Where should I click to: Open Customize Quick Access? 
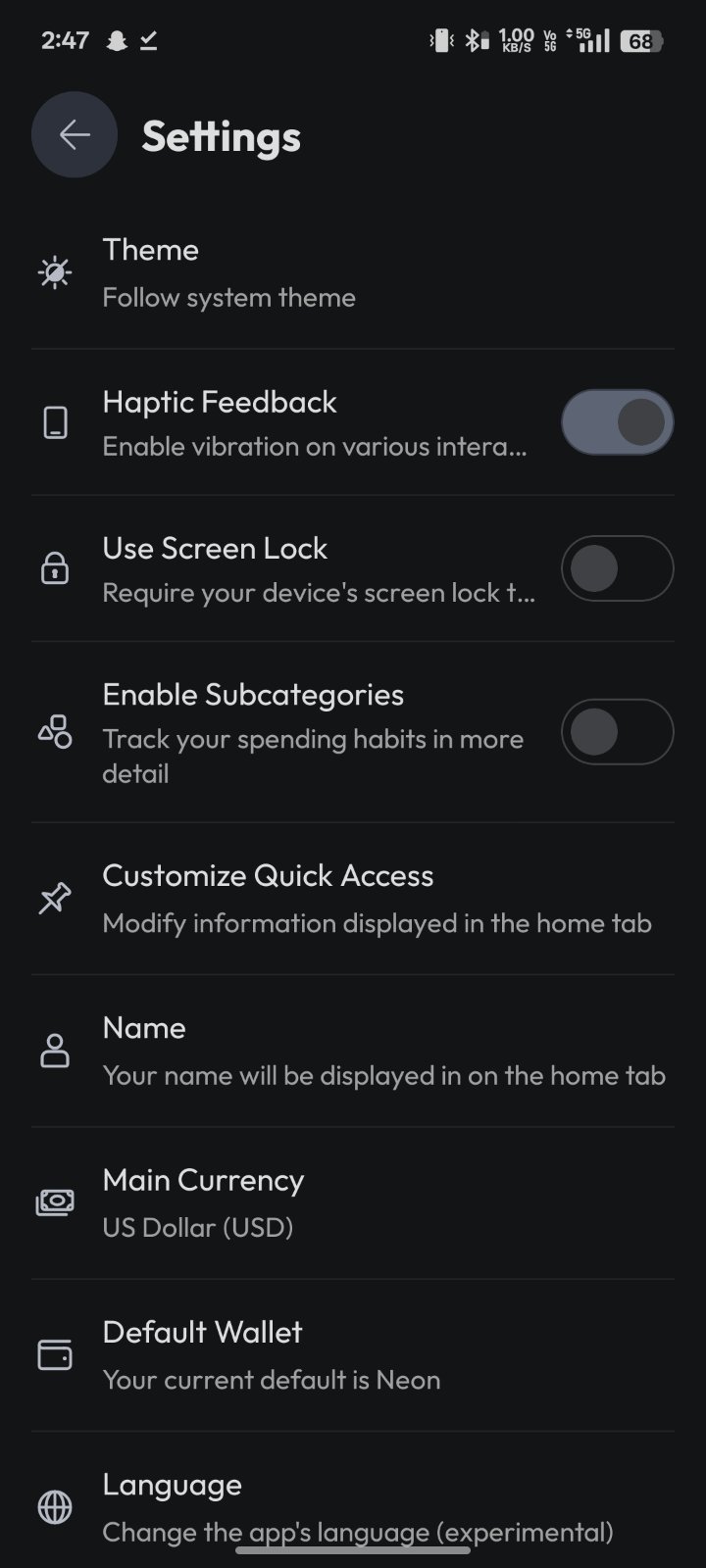tap(353, 899)
